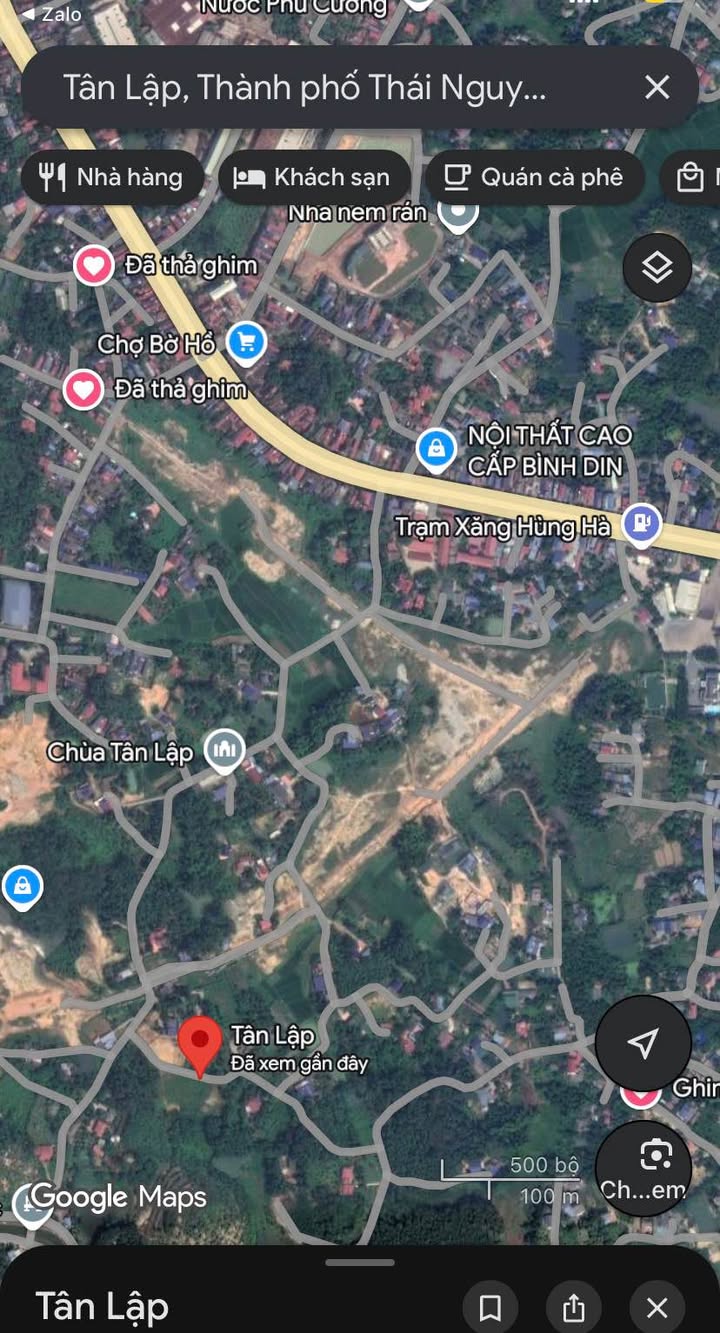
Task: Close the Tân Lập info panel
Action: pos(657,1307)
